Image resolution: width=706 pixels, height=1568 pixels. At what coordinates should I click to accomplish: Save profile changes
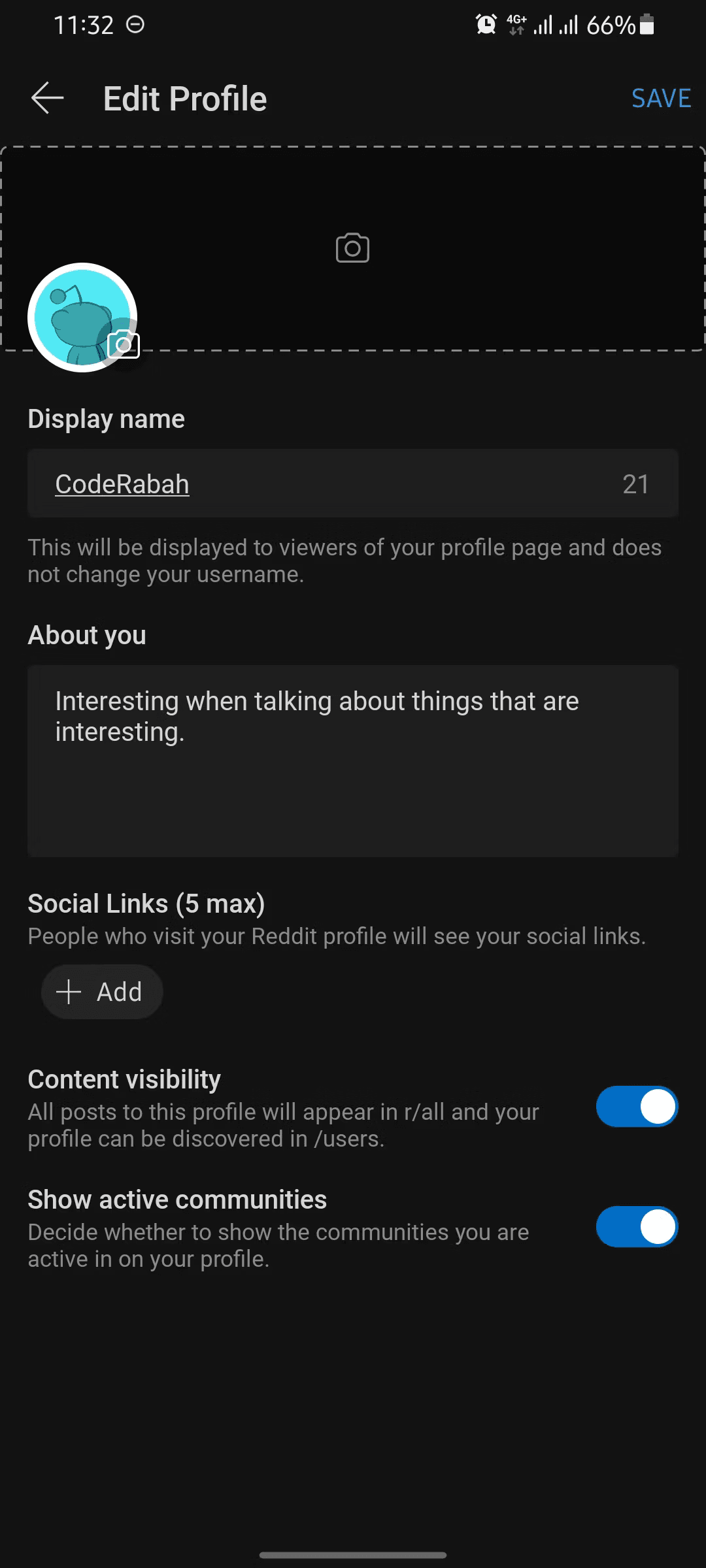tap(661, 99)
